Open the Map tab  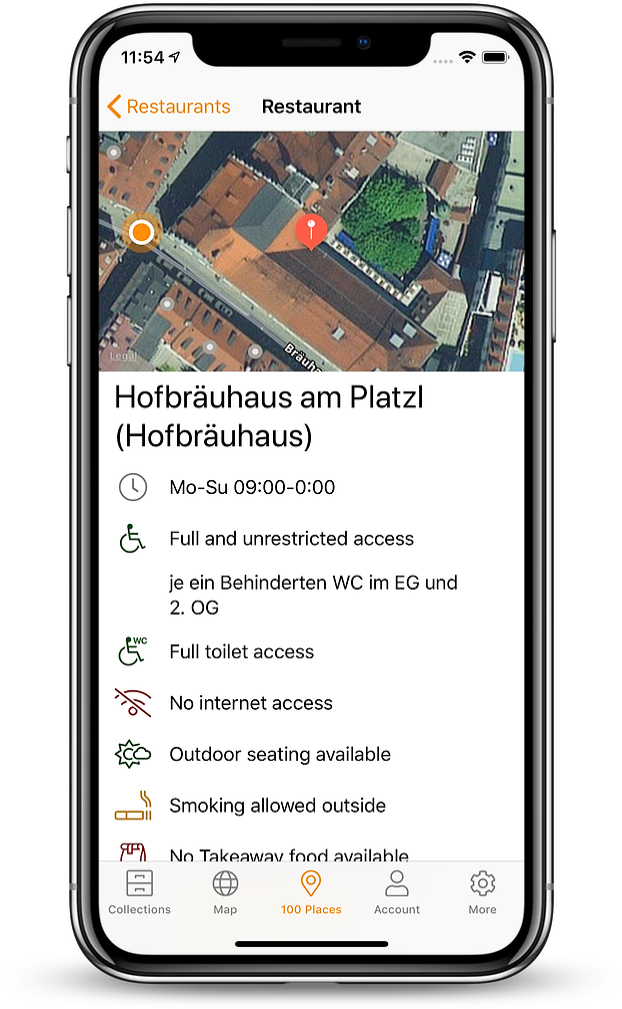tap(225, 893)
